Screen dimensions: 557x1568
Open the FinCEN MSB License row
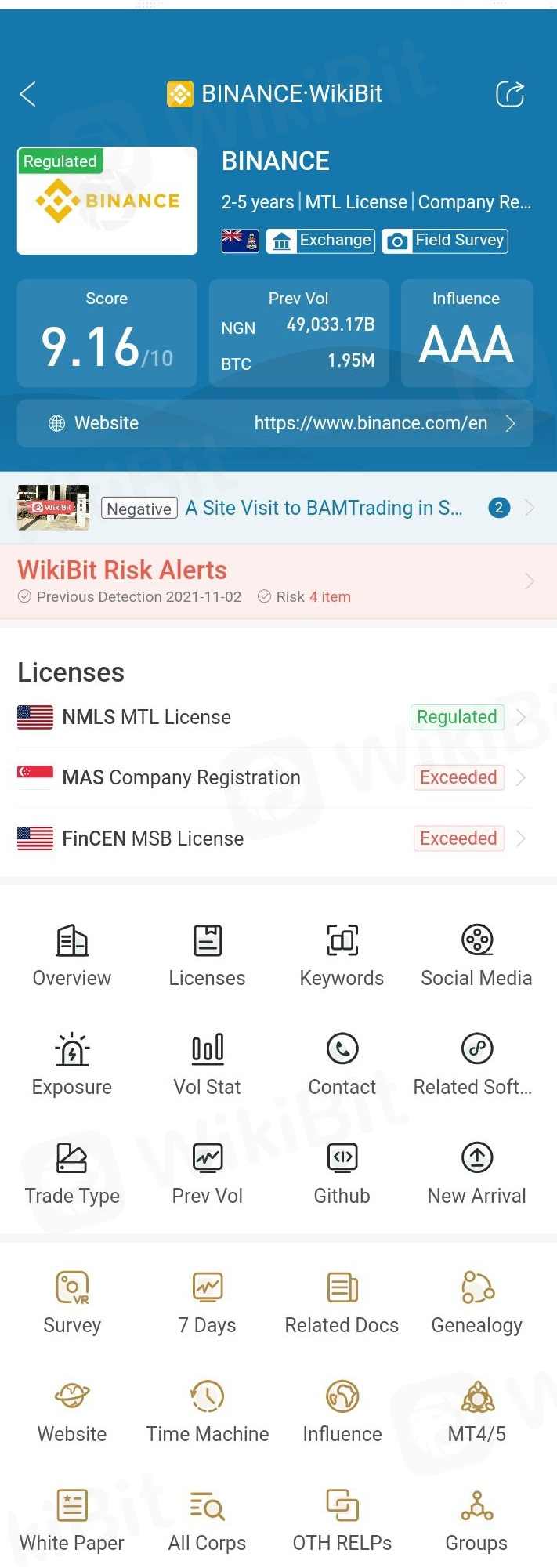coord(274,838)
